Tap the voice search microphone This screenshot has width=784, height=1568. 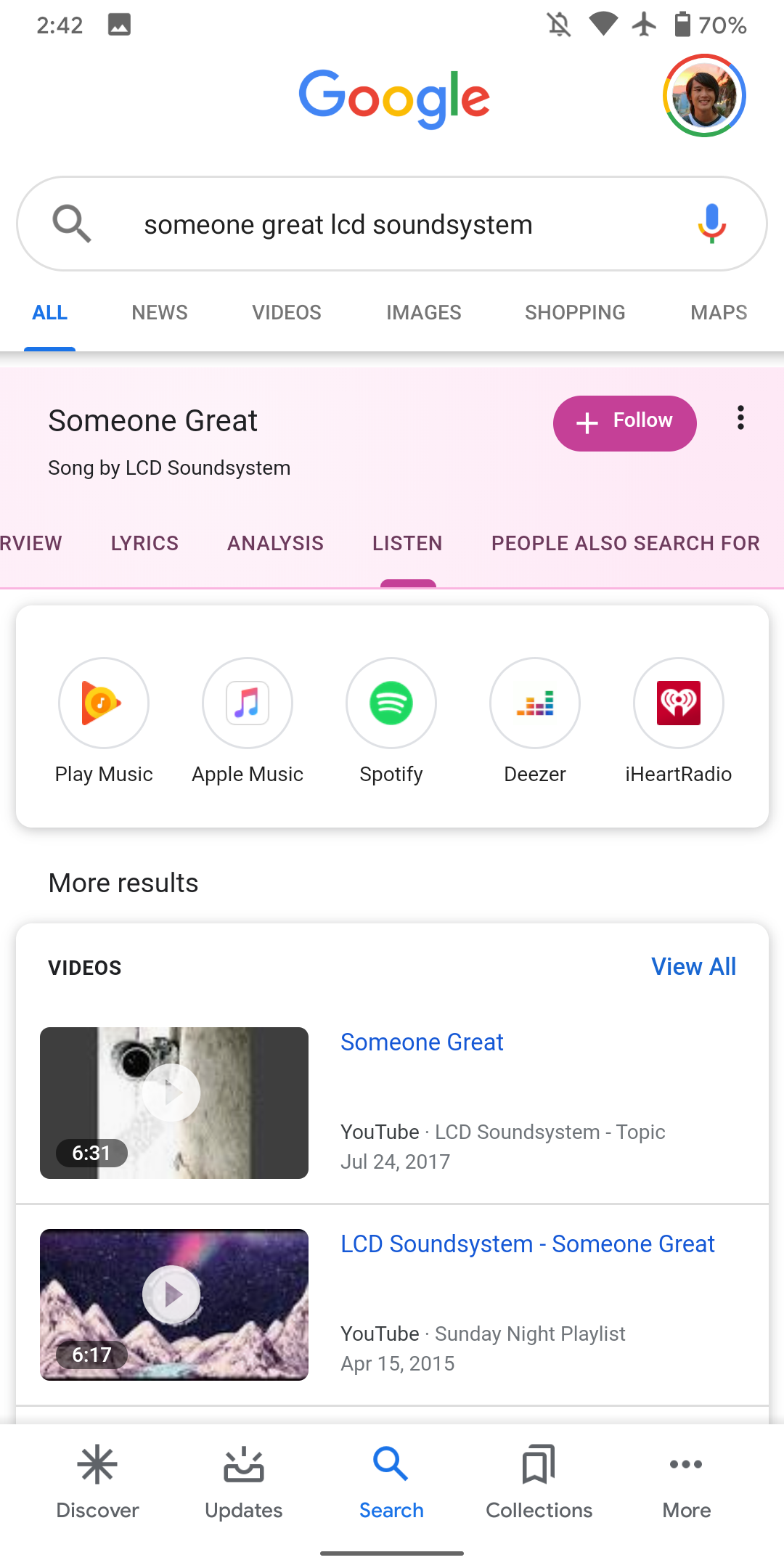point(711,223)
